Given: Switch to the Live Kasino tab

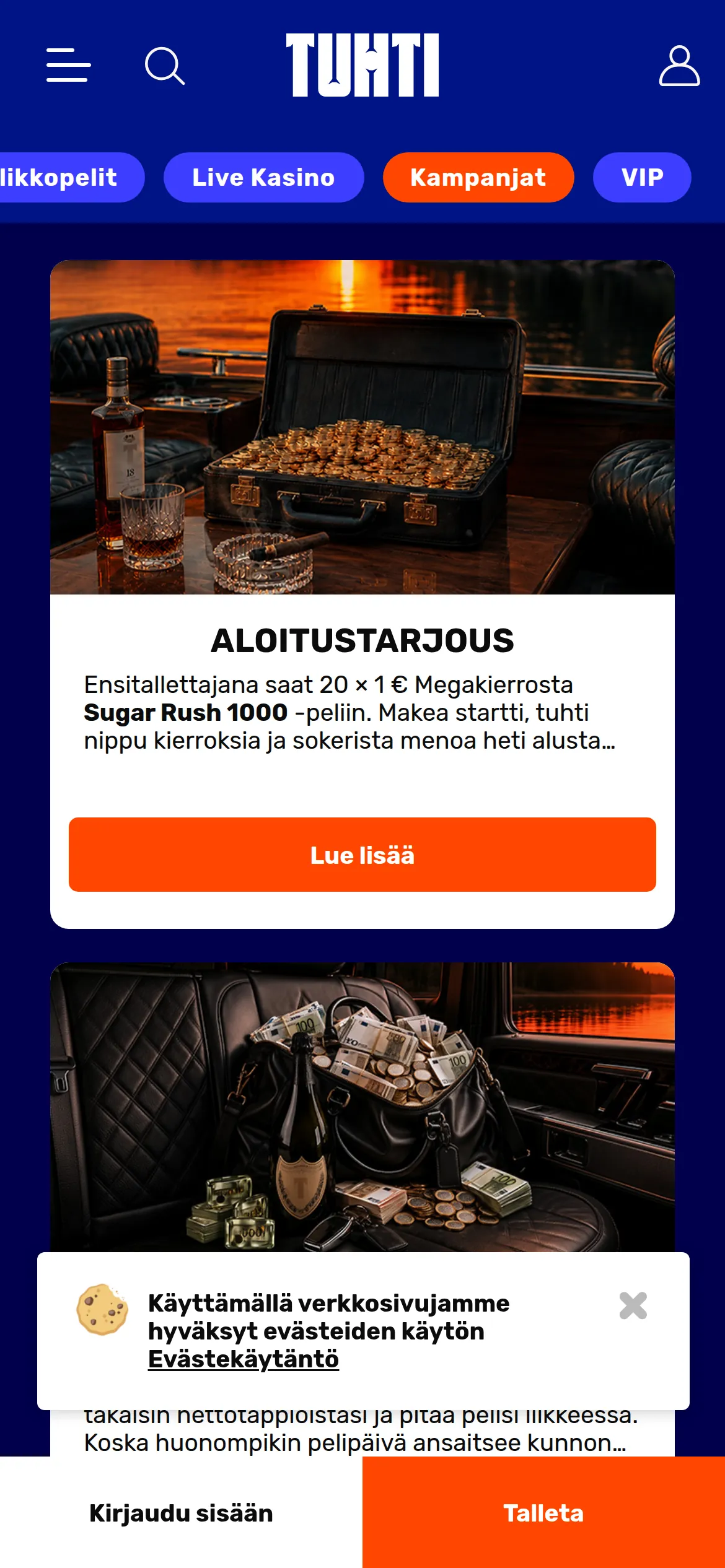Looking at the screenshot, I should coord(263,177).
